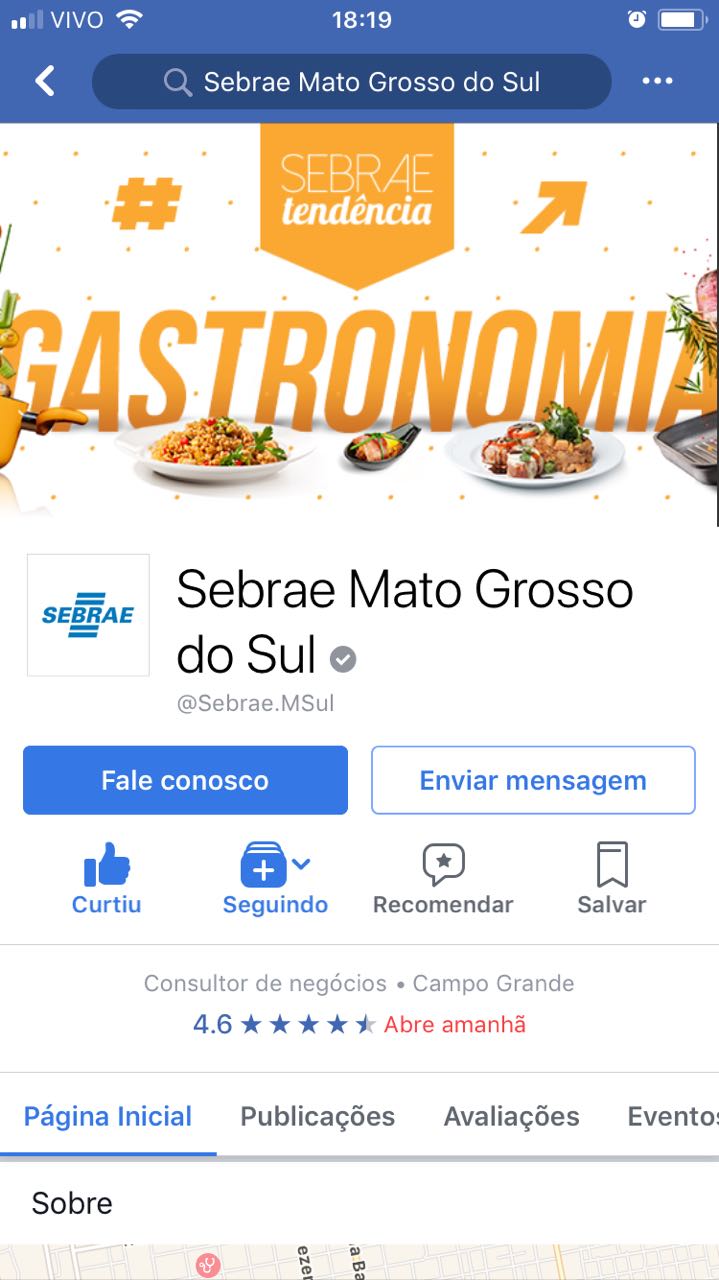
Task: Tap the Fale conosco button
Action: tap(185, 780)
